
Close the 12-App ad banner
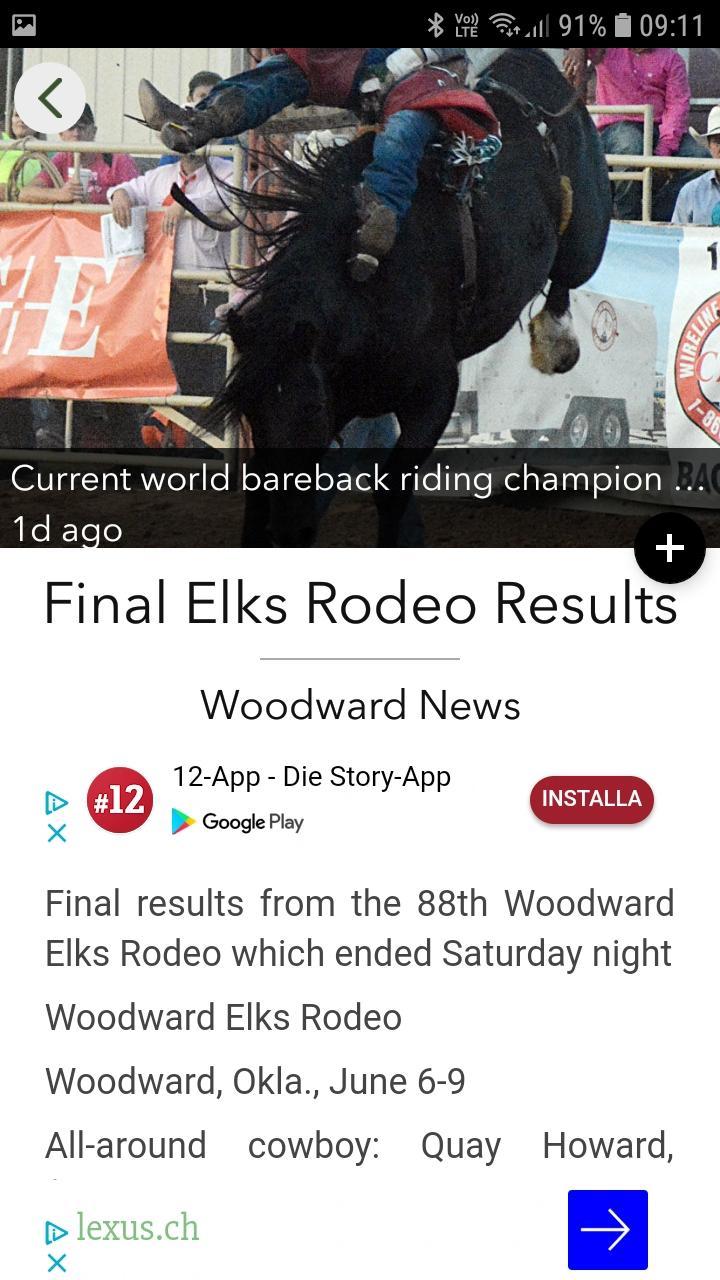click(57, 832)
